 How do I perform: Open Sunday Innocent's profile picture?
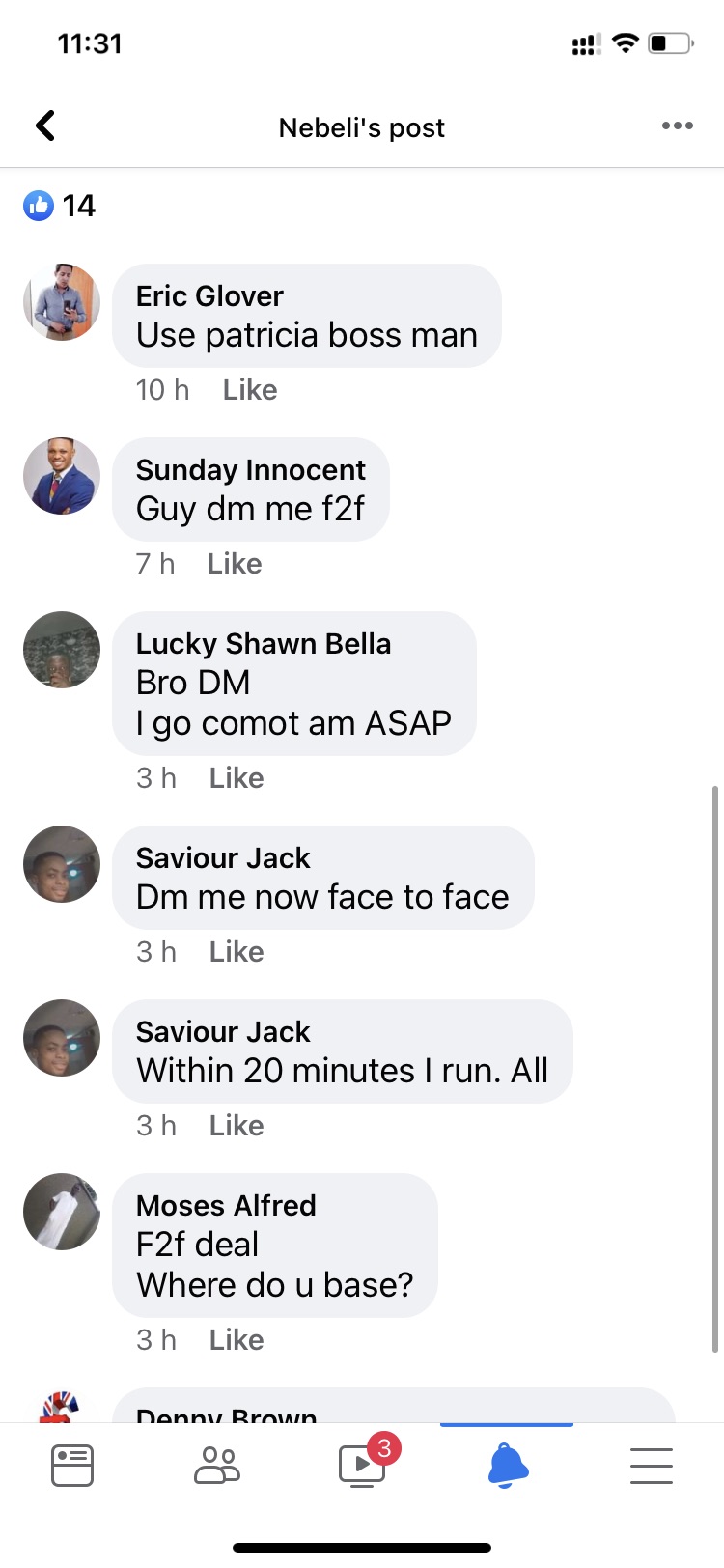point(62,476)
